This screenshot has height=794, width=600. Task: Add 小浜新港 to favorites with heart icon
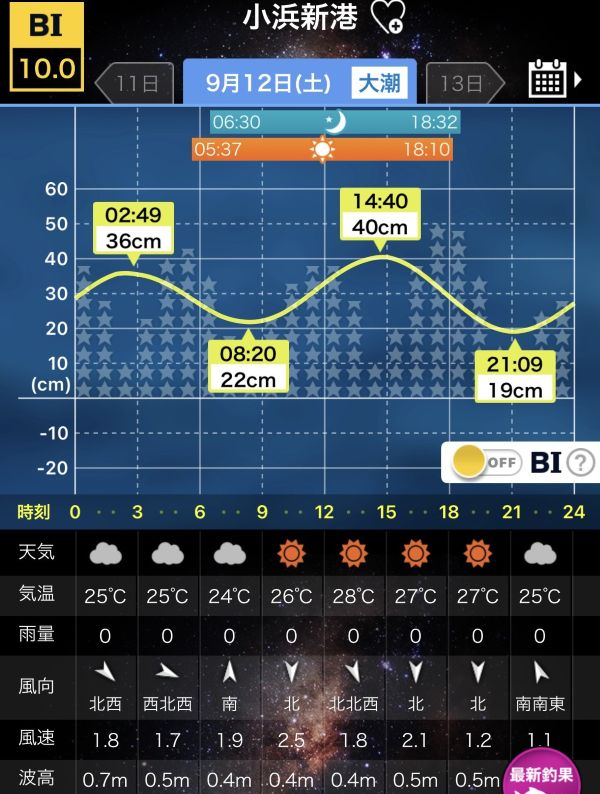[388, 17]
